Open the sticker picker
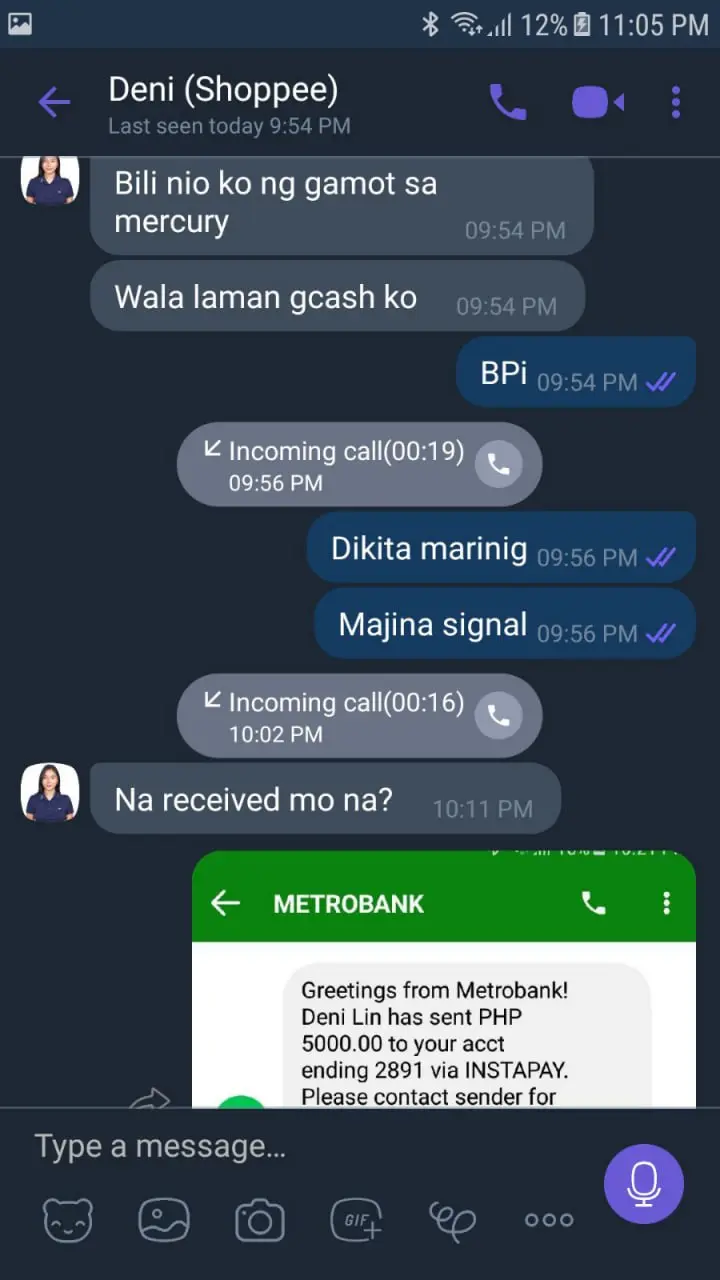Image resolution: width=720 pixels, height=1280 pixels. (68, 1220)
